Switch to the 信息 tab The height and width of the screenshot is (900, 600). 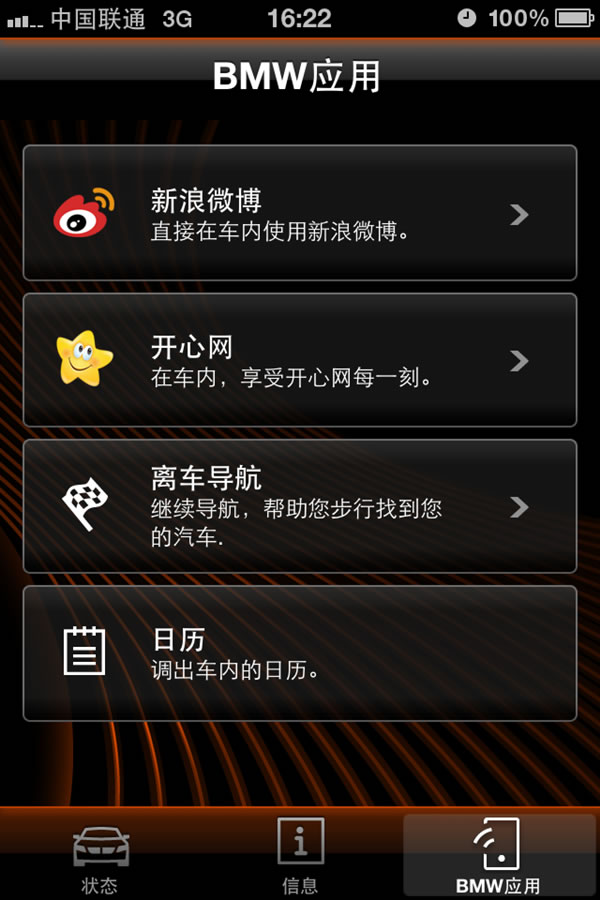(300, 856)
